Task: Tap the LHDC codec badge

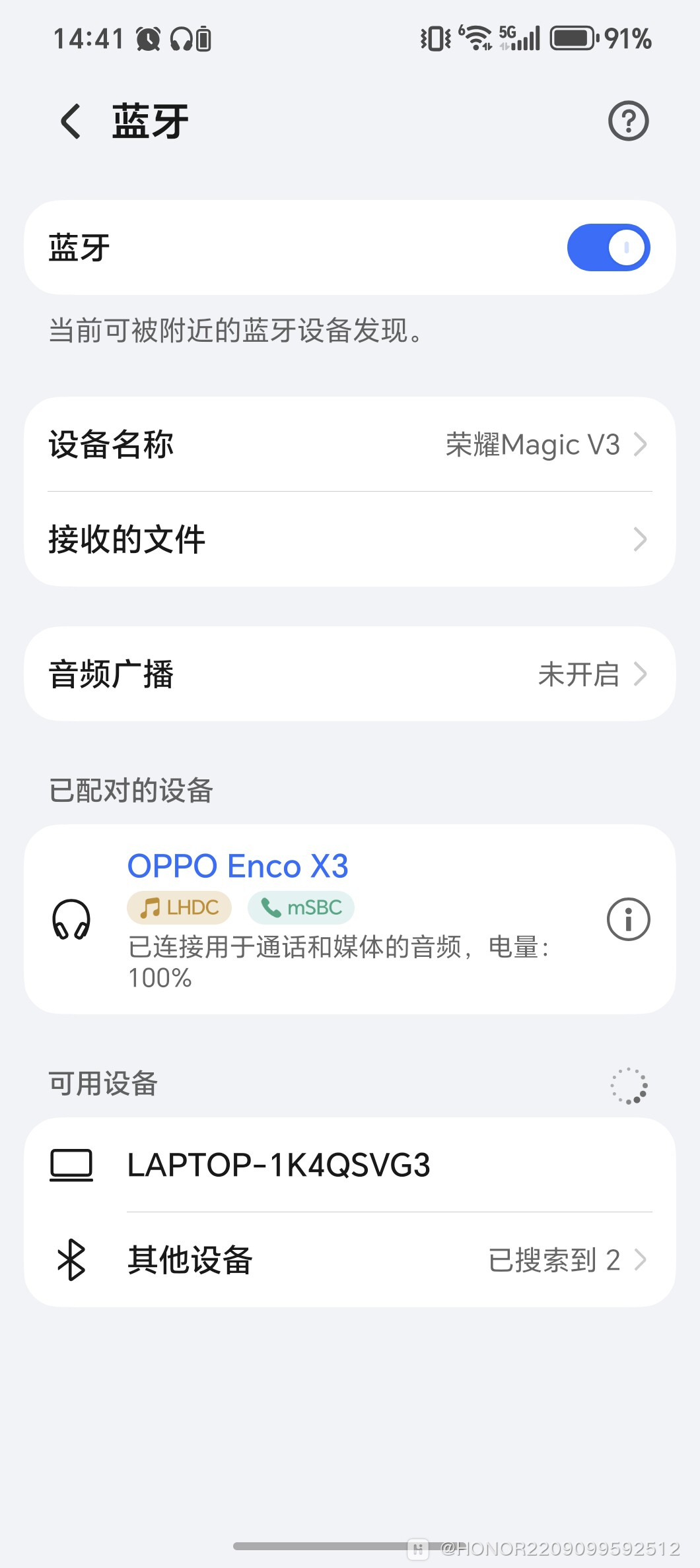Action: coord(178,907)
